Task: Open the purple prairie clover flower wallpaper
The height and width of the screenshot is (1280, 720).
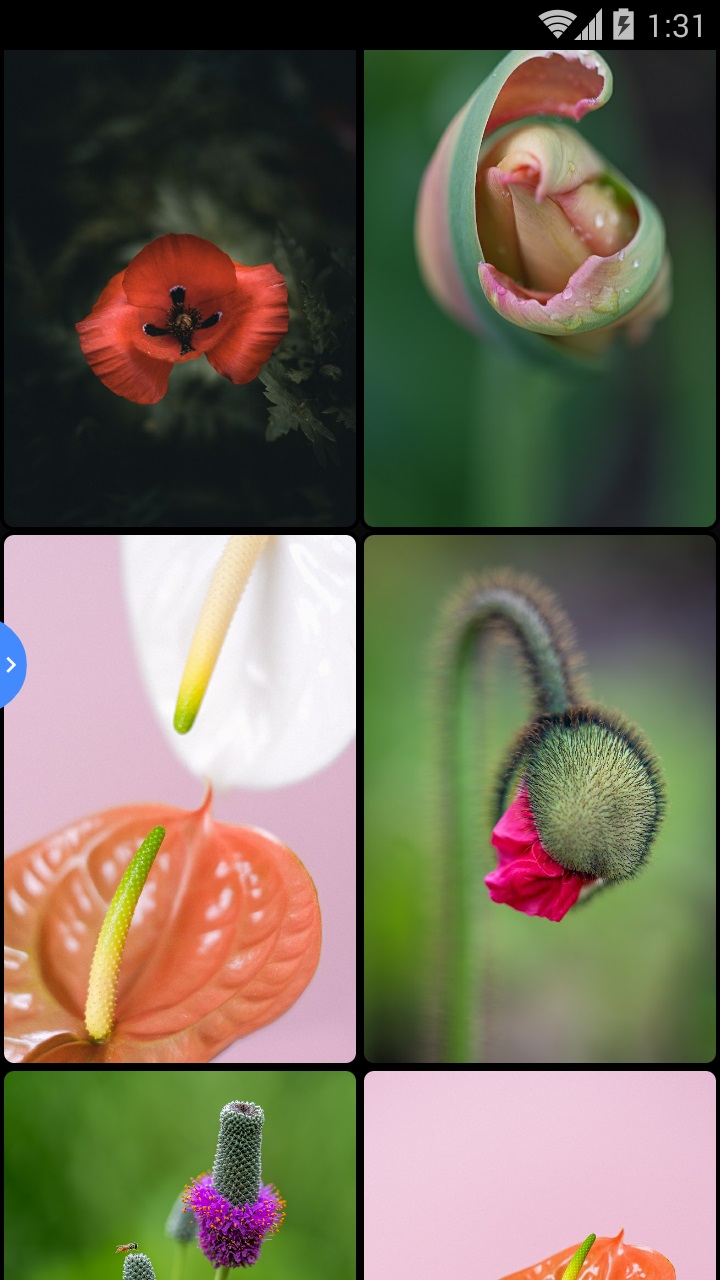Action: point(180,1175)
